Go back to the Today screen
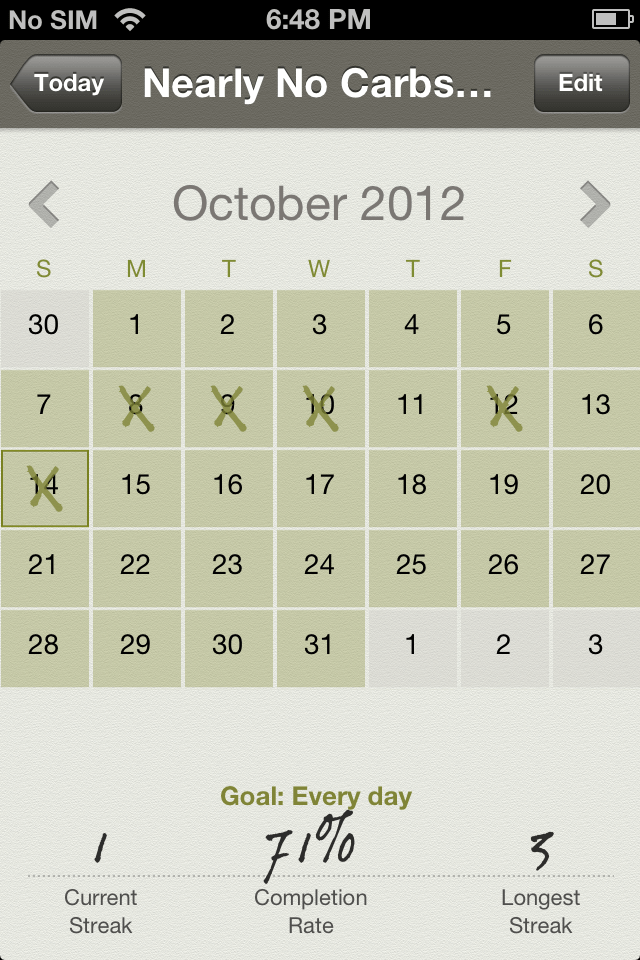Screen dimensions: 640x960 [x=67, y=84]
